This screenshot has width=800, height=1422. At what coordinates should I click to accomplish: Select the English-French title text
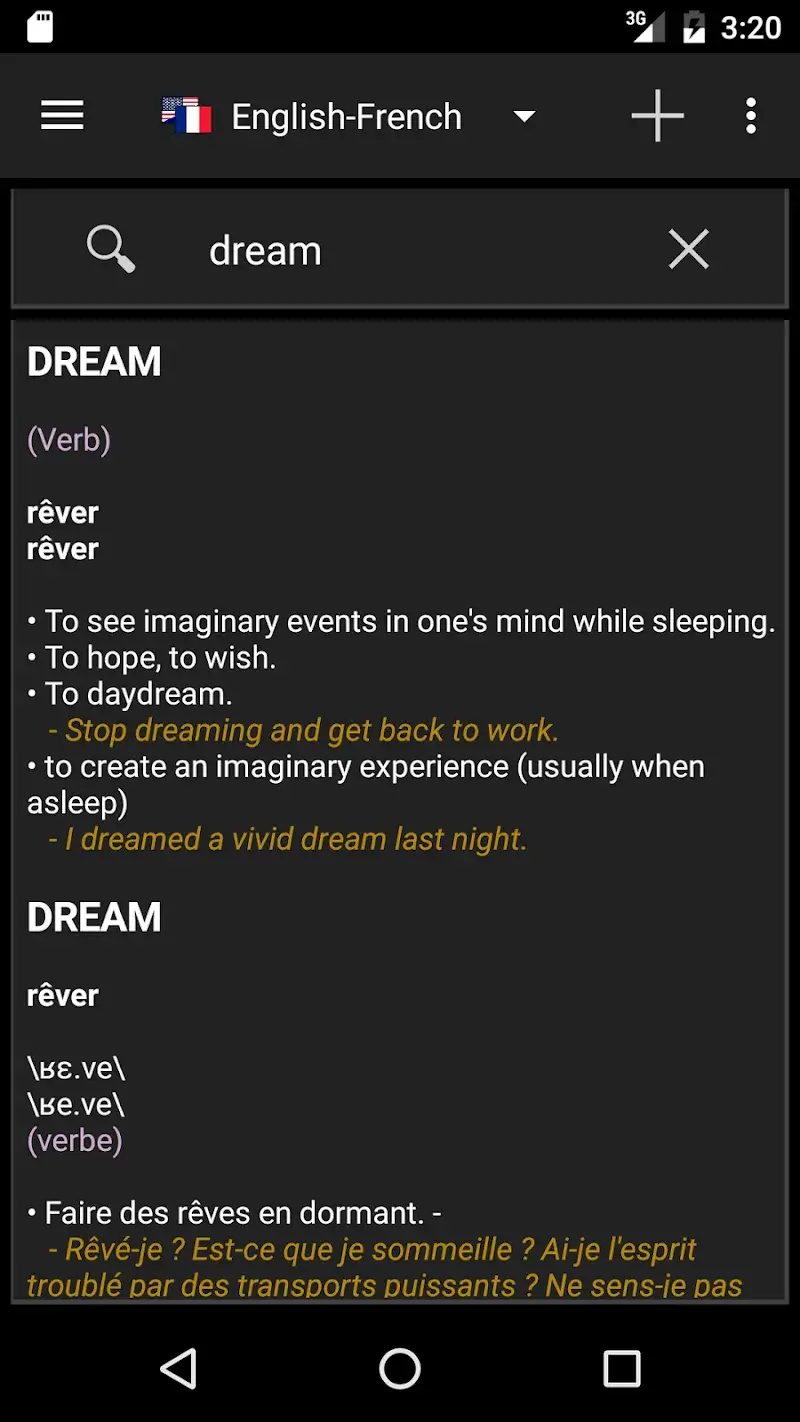(x=346, y=115)
